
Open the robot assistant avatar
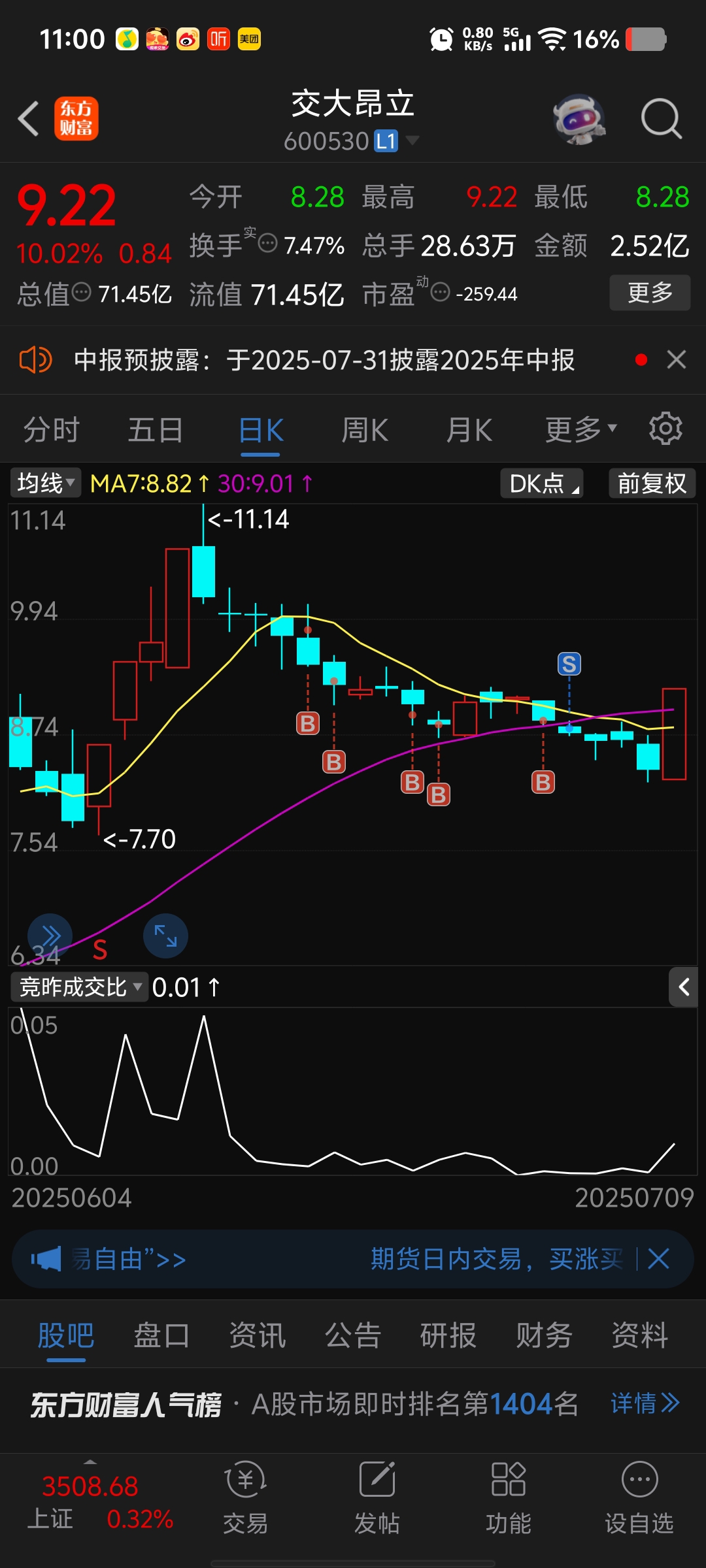click(579, 119)
